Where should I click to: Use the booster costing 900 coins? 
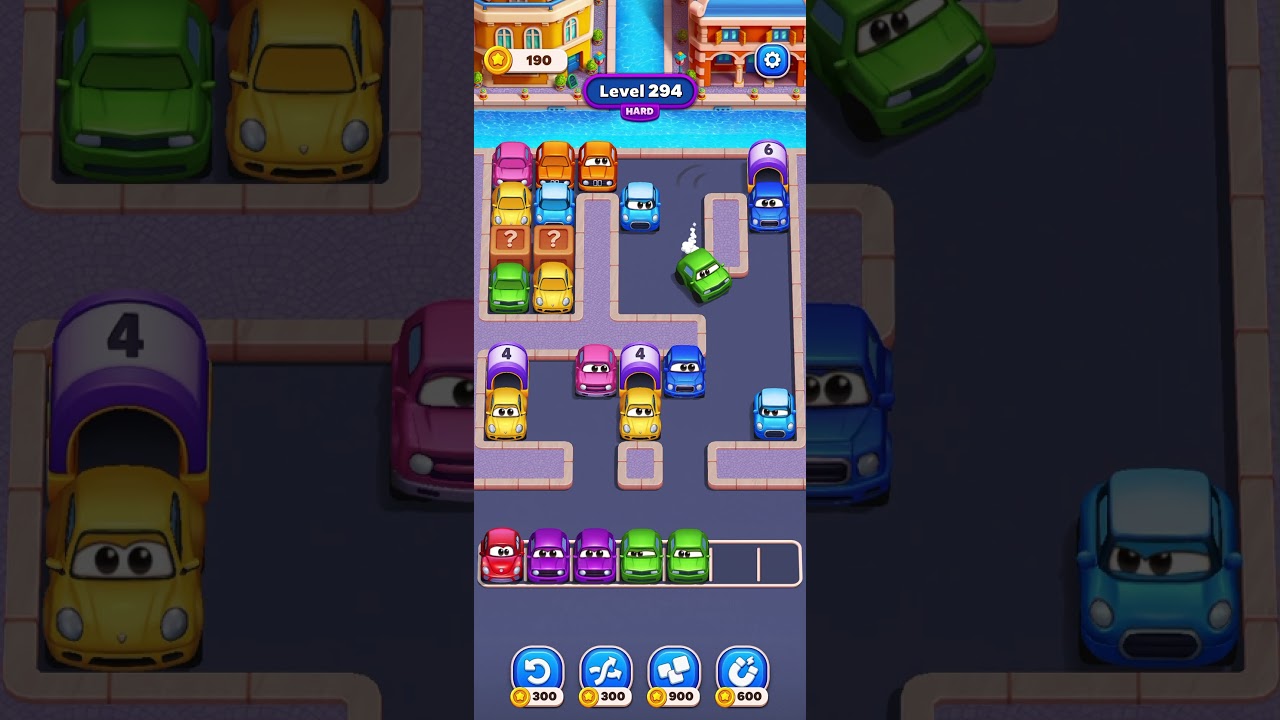674,676
